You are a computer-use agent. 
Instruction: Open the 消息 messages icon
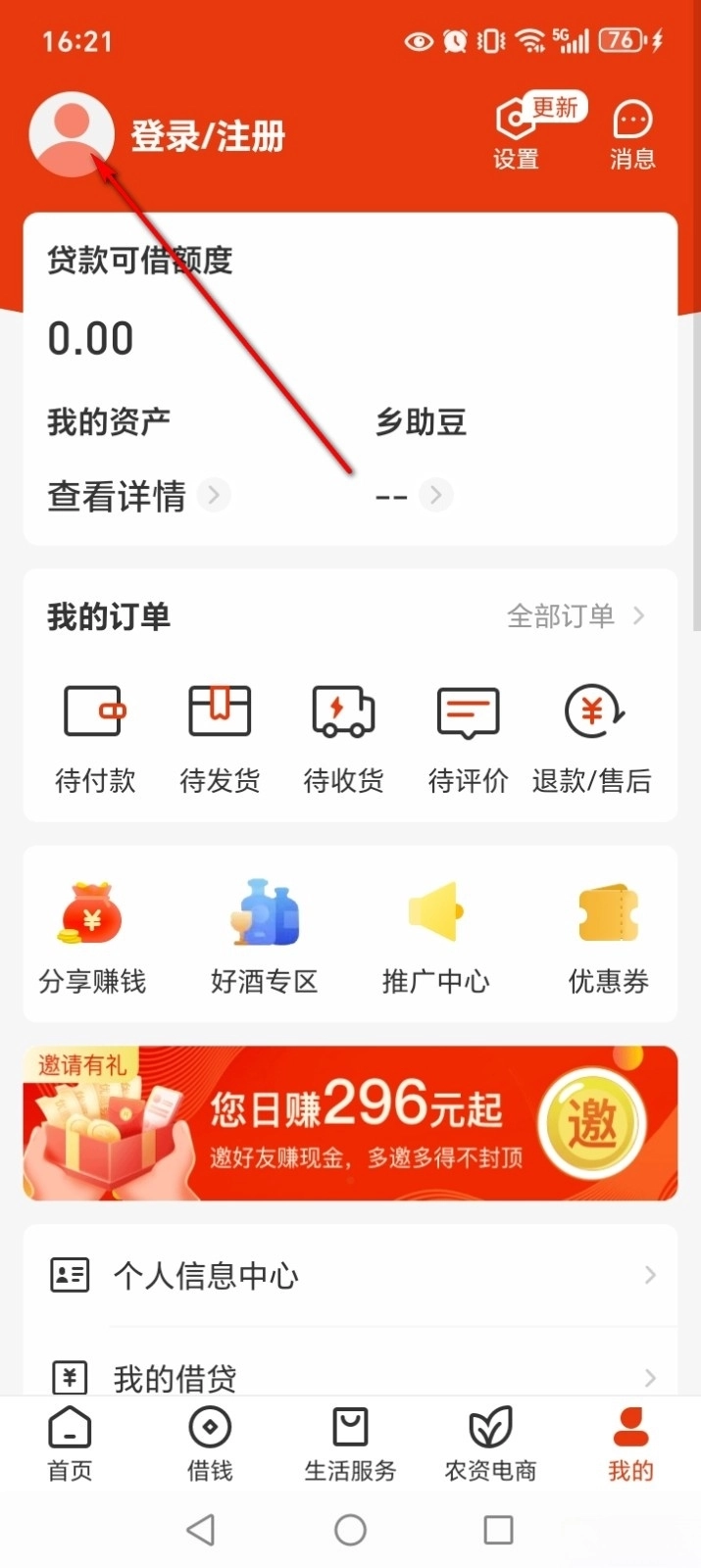tap(632, 134)
